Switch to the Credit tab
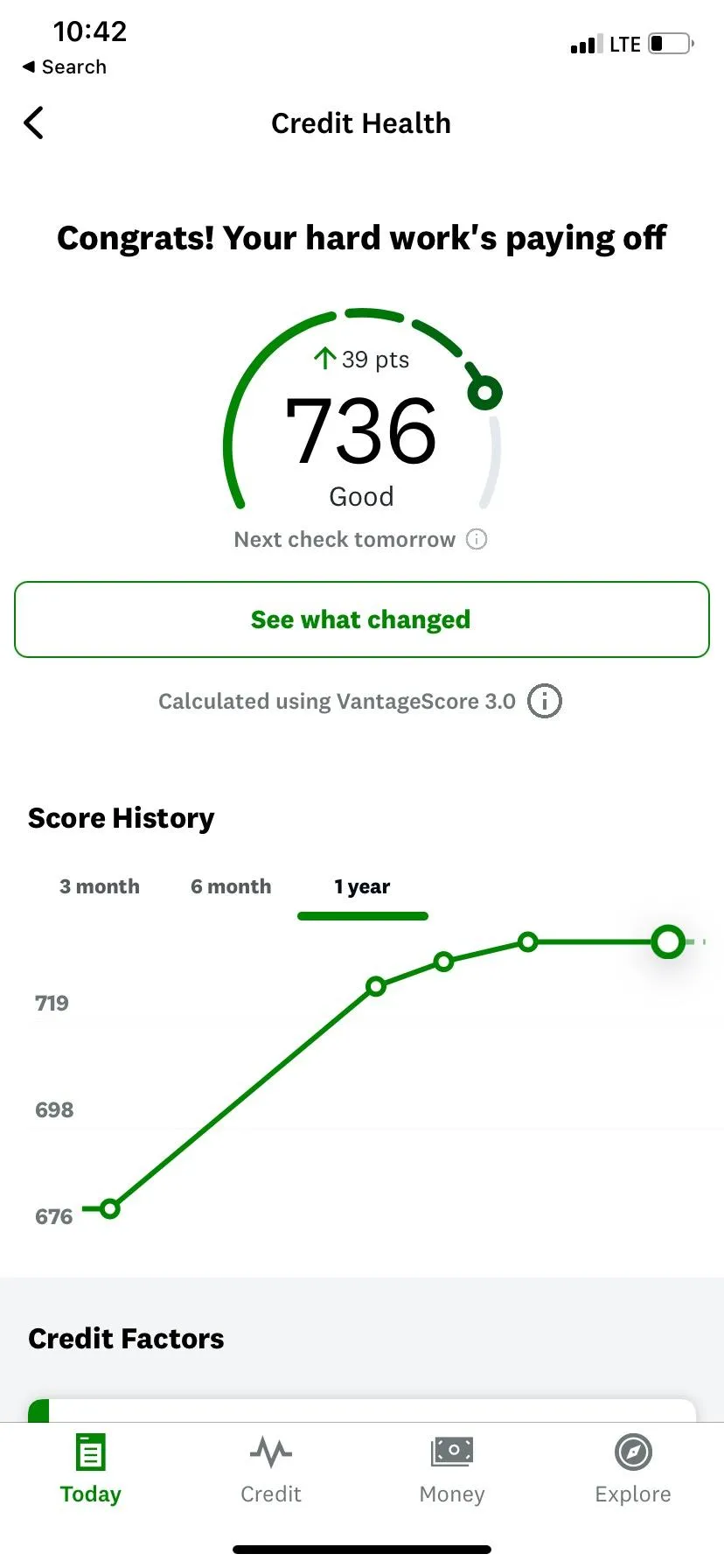 [x=271, y=1469]
